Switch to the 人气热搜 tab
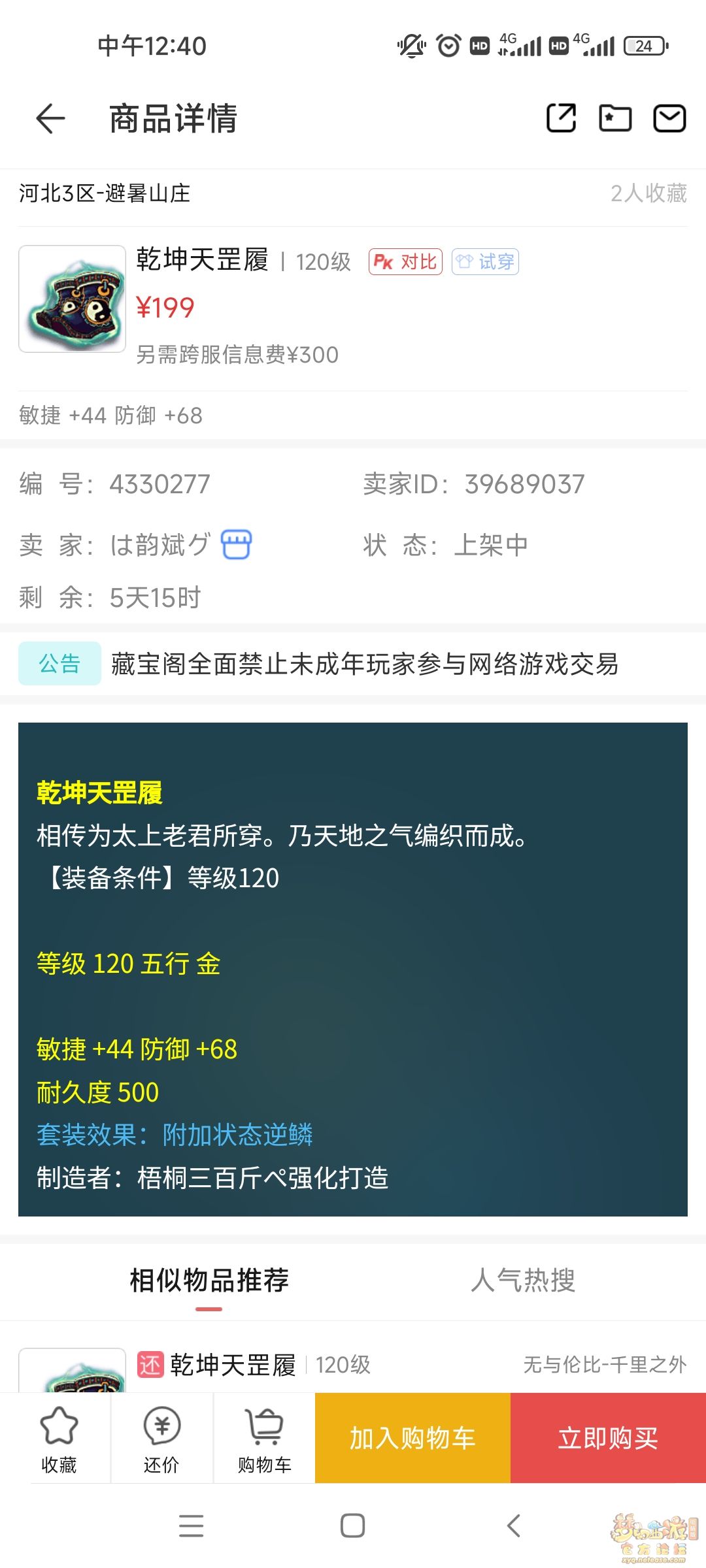 [522, 1280]
